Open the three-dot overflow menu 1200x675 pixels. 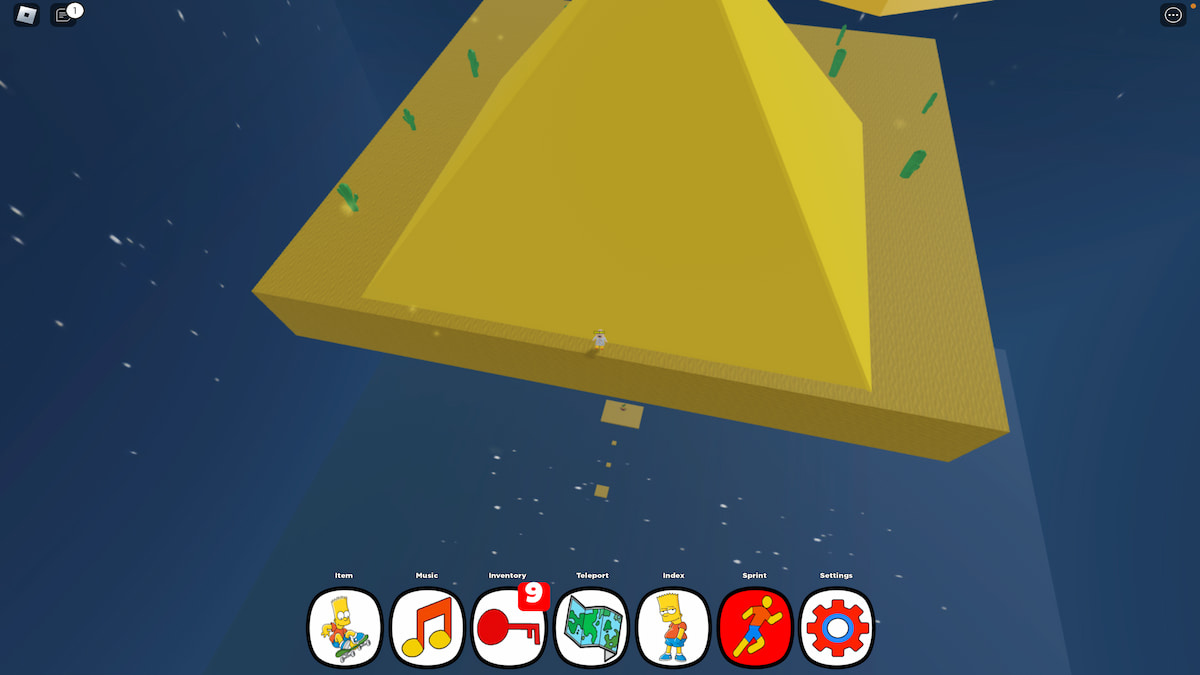point(1173,15)
